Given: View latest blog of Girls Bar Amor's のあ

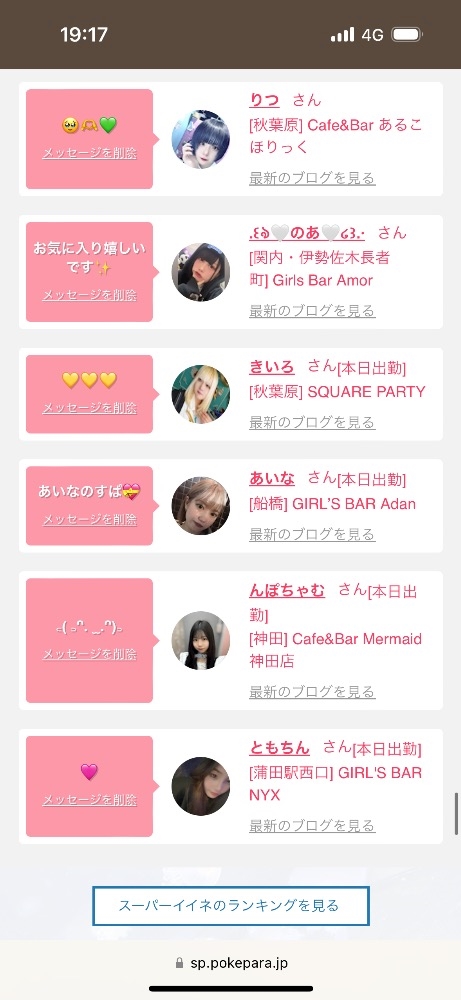Looking at the screenshot, I should pos(312,311).
